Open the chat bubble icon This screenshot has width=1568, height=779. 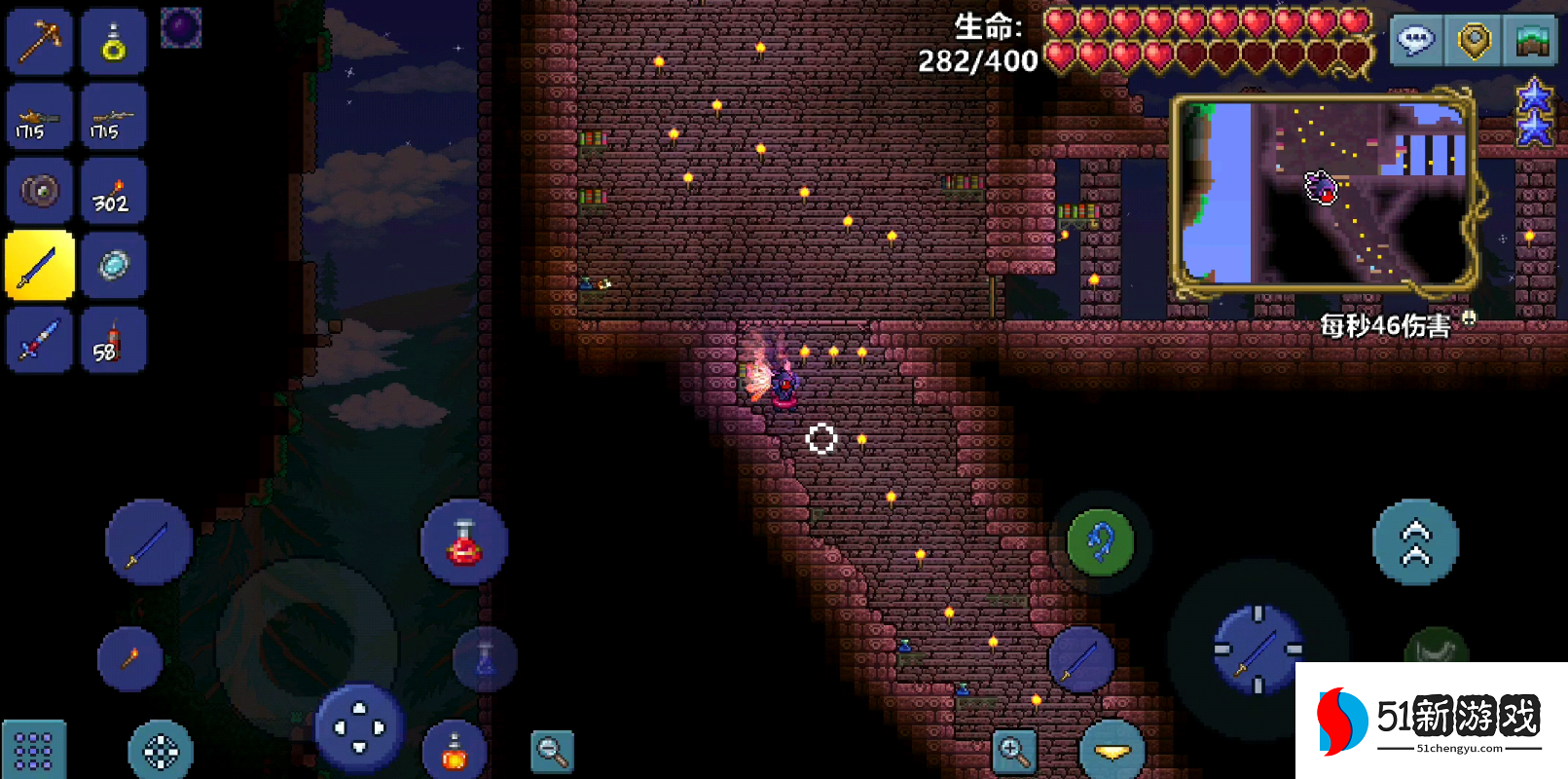click(x=1415, y=40)
